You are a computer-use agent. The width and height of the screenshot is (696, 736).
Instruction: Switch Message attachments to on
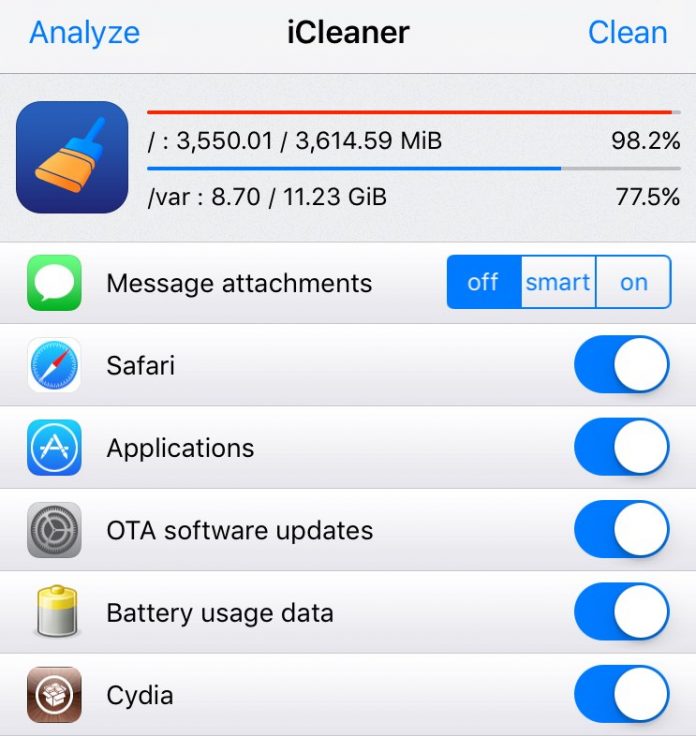tap(633, 282)
